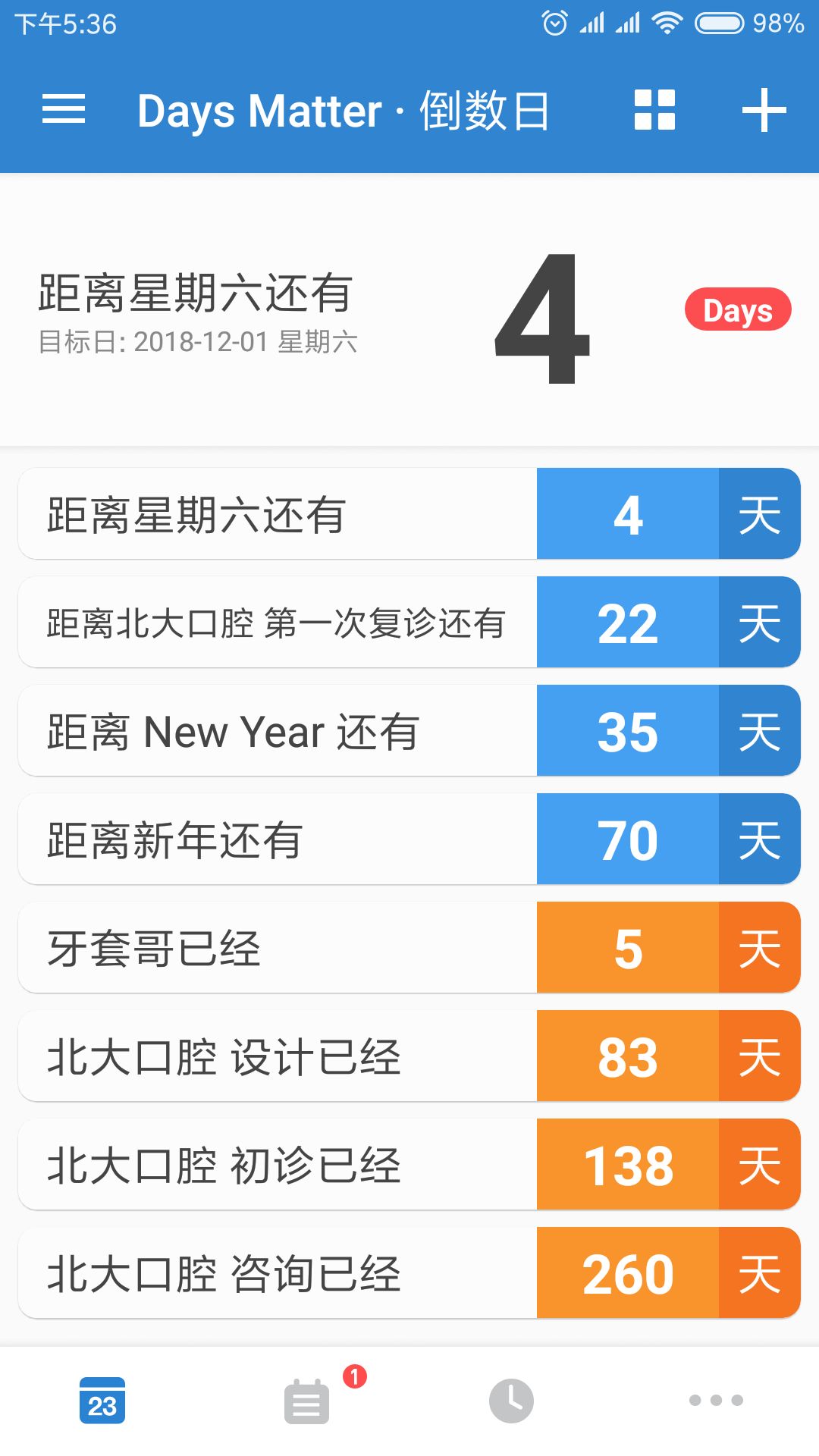The height and width of the screenshot is (1456, 819).
Task: Switch to the clock history tab
Action: (511, 1401)
